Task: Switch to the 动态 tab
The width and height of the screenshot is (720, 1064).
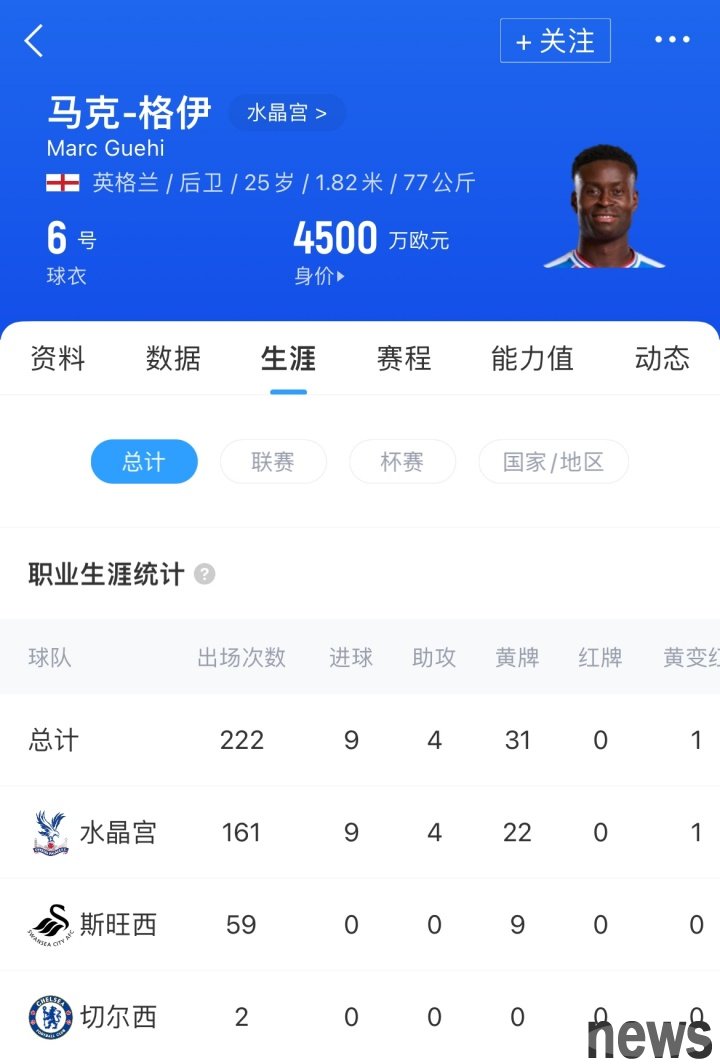Action: tap(662, 358)
